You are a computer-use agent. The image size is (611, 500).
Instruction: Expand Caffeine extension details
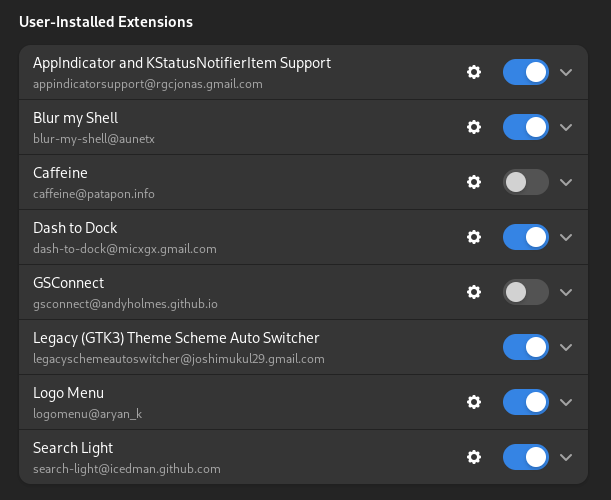(x=565, y=182)
